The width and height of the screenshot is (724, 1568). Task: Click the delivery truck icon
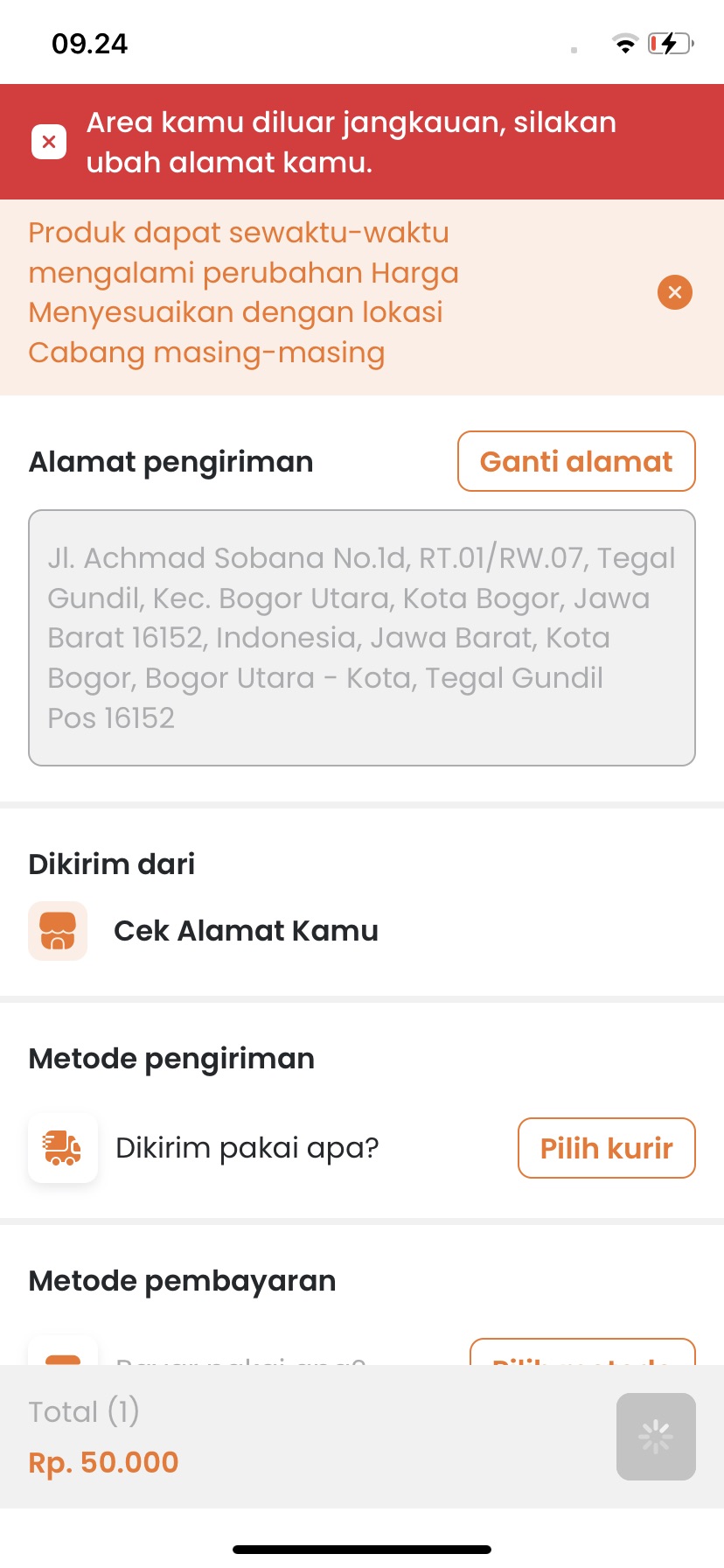(x=62, y=1148)
